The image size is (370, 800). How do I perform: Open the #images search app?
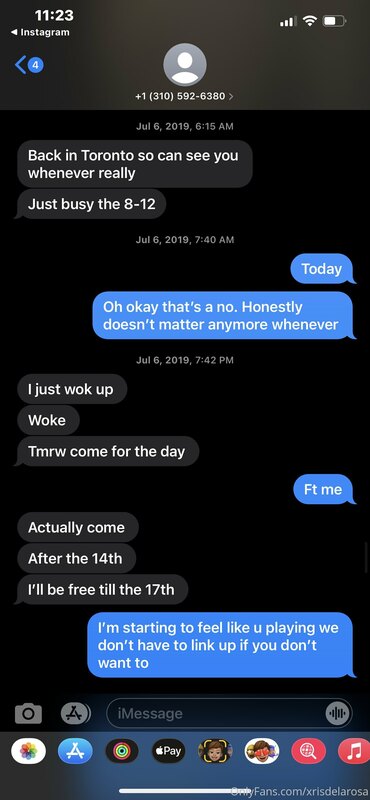pos(308,751)
